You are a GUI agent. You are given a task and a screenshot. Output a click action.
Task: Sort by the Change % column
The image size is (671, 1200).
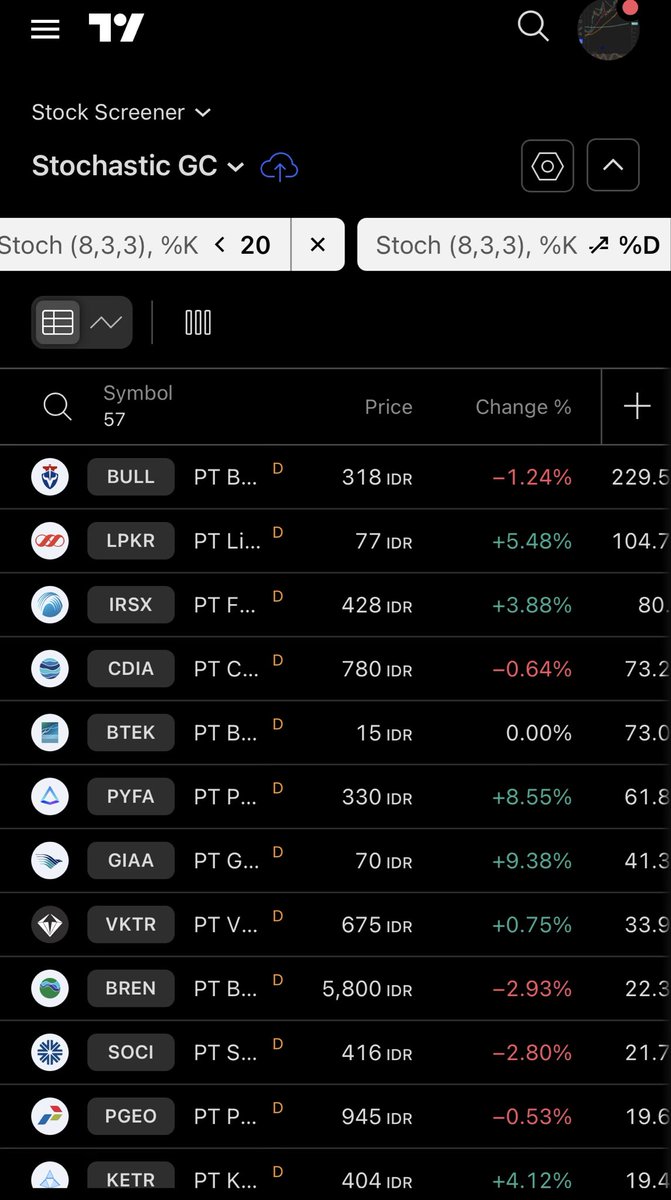coord(523,407)
